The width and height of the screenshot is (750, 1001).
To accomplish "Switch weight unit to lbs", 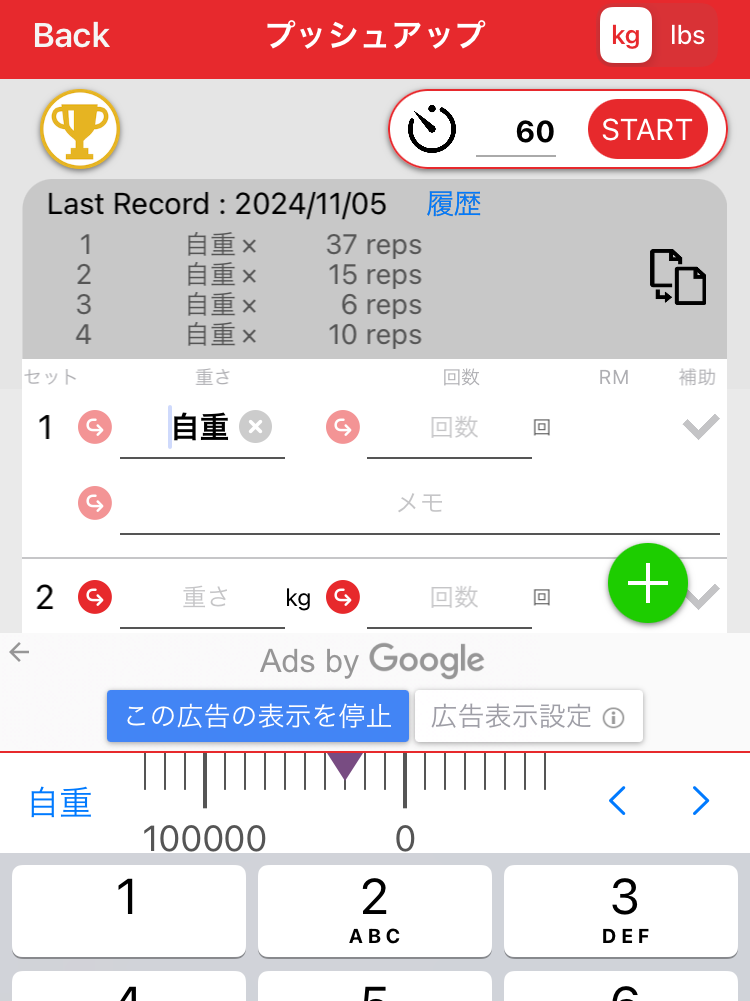I will click(x=687, y=36).
